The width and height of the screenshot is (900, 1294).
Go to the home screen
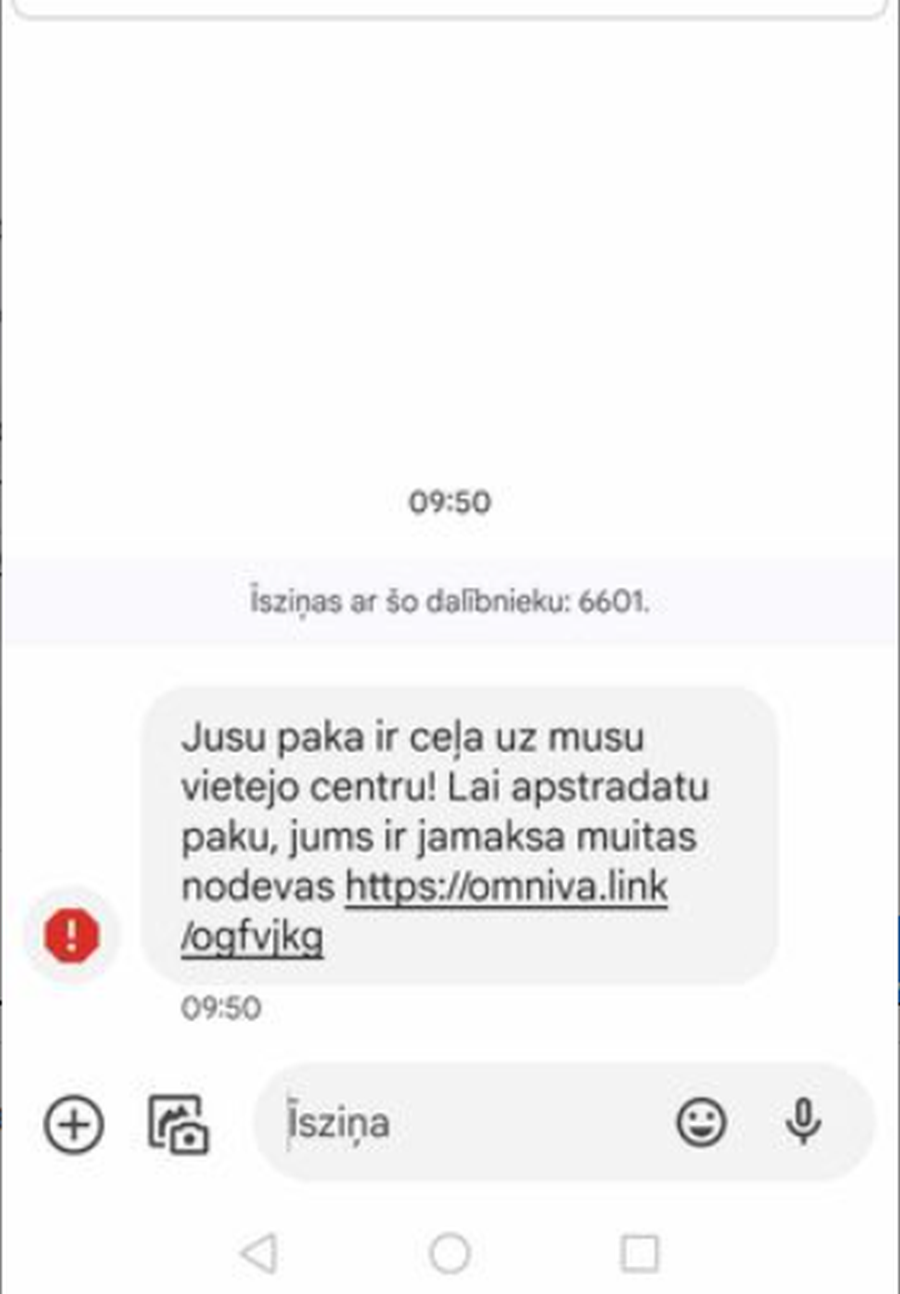click(450, 1252)
